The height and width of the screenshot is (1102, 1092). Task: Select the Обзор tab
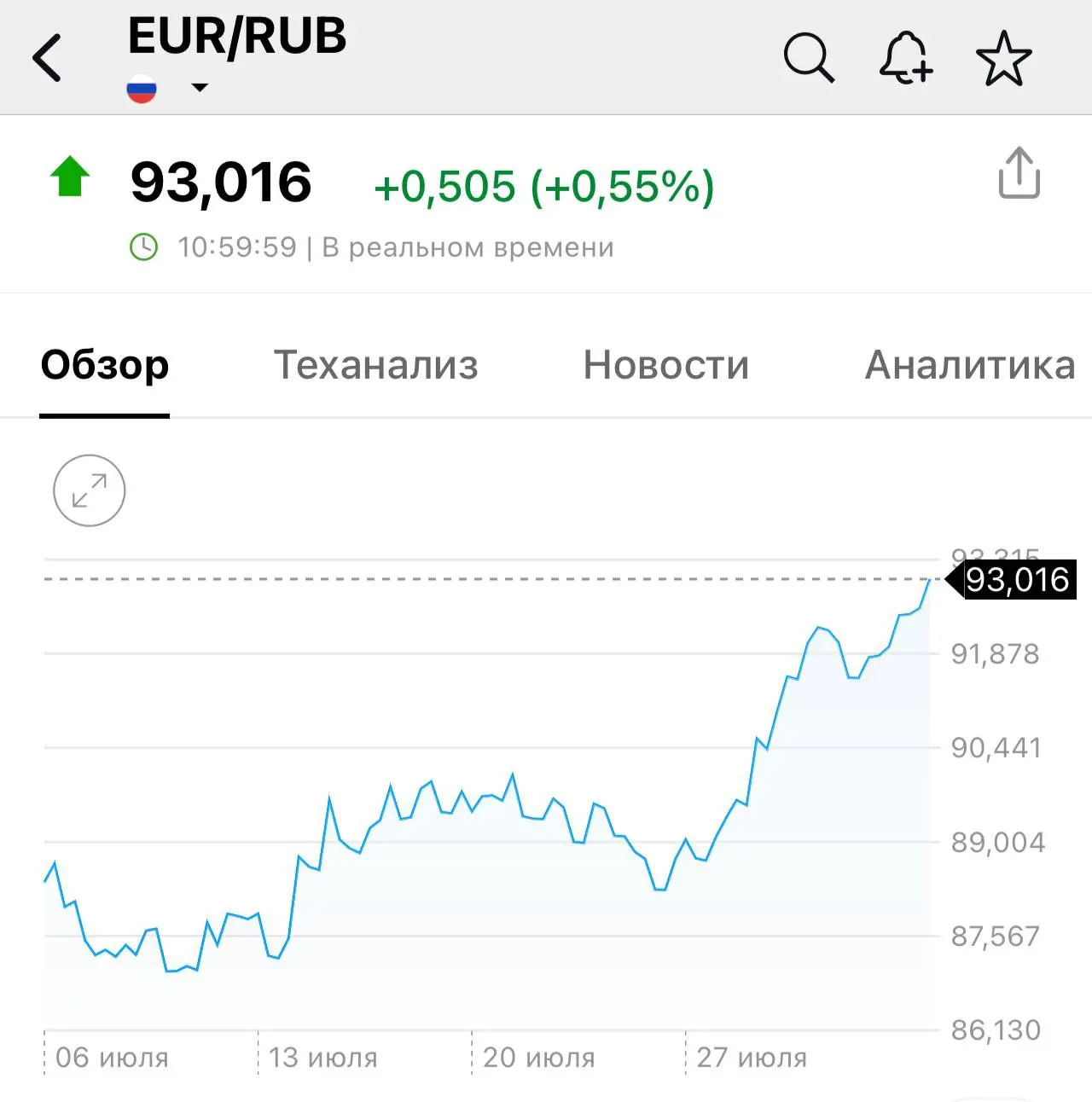105,365
